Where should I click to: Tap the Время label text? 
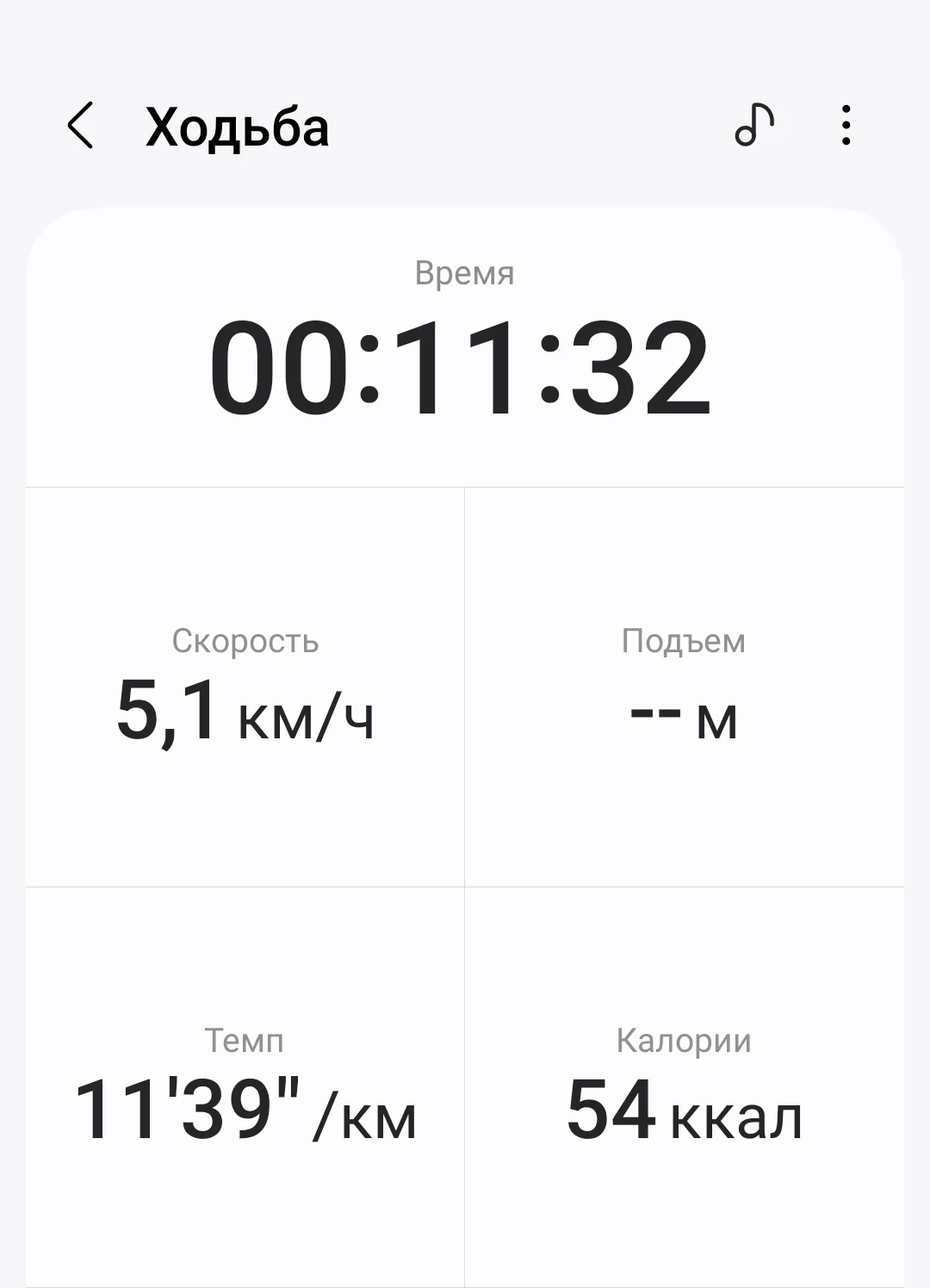pyautogui.click(x=465, y=271)
